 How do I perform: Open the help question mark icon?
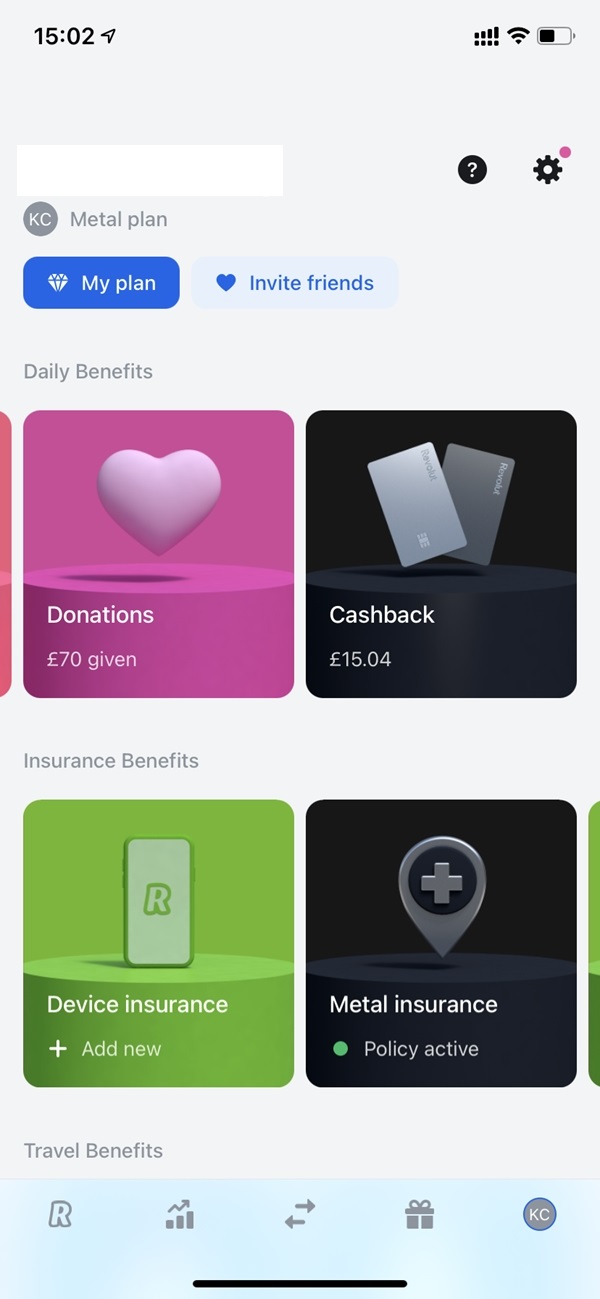click(x=472, y=170)
